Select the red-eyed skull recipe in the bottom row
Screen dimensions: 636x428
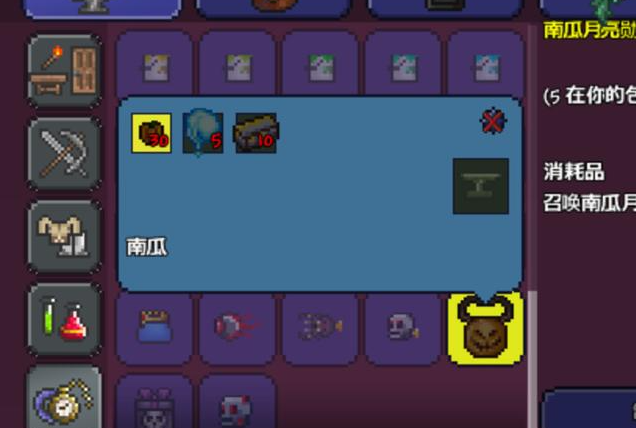point(237,405)
